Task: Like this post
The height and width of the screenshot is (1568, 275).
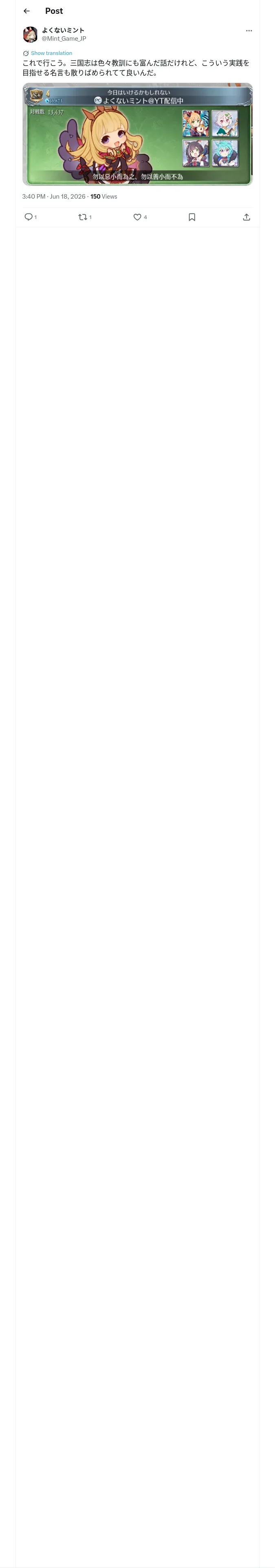Action: (x=140, y=217)
